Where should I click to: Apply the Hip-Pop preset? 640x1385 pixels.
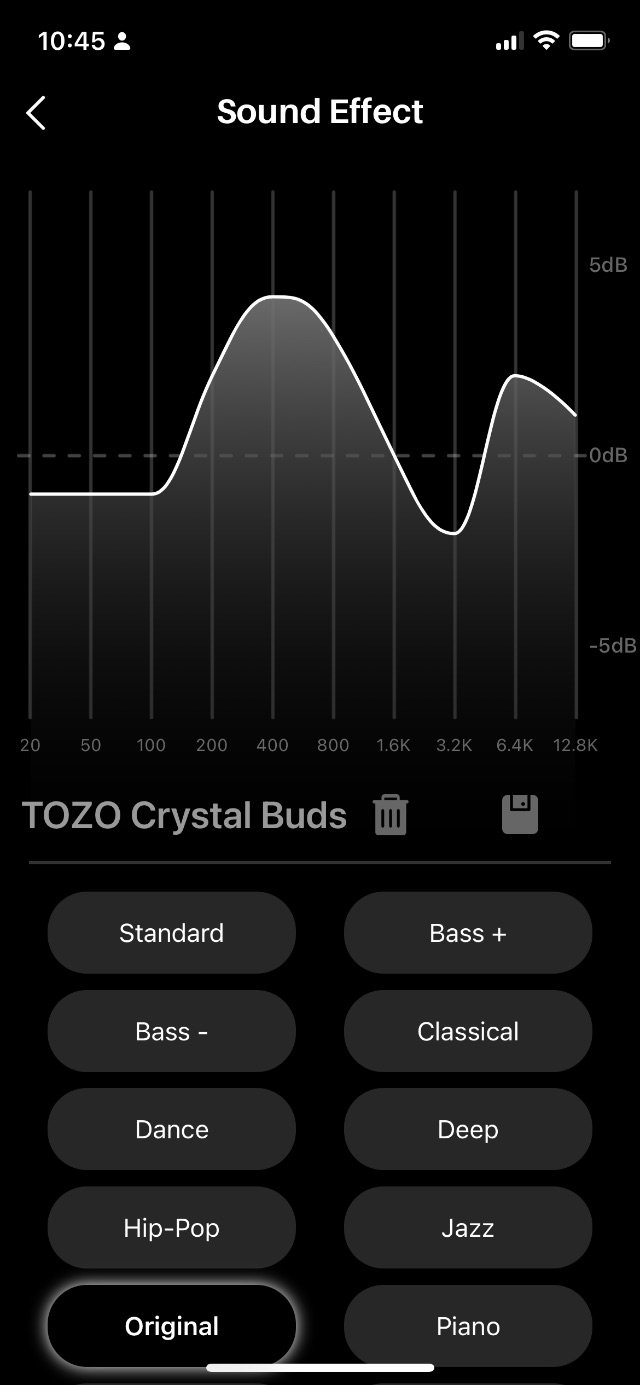coord(172,1228)
